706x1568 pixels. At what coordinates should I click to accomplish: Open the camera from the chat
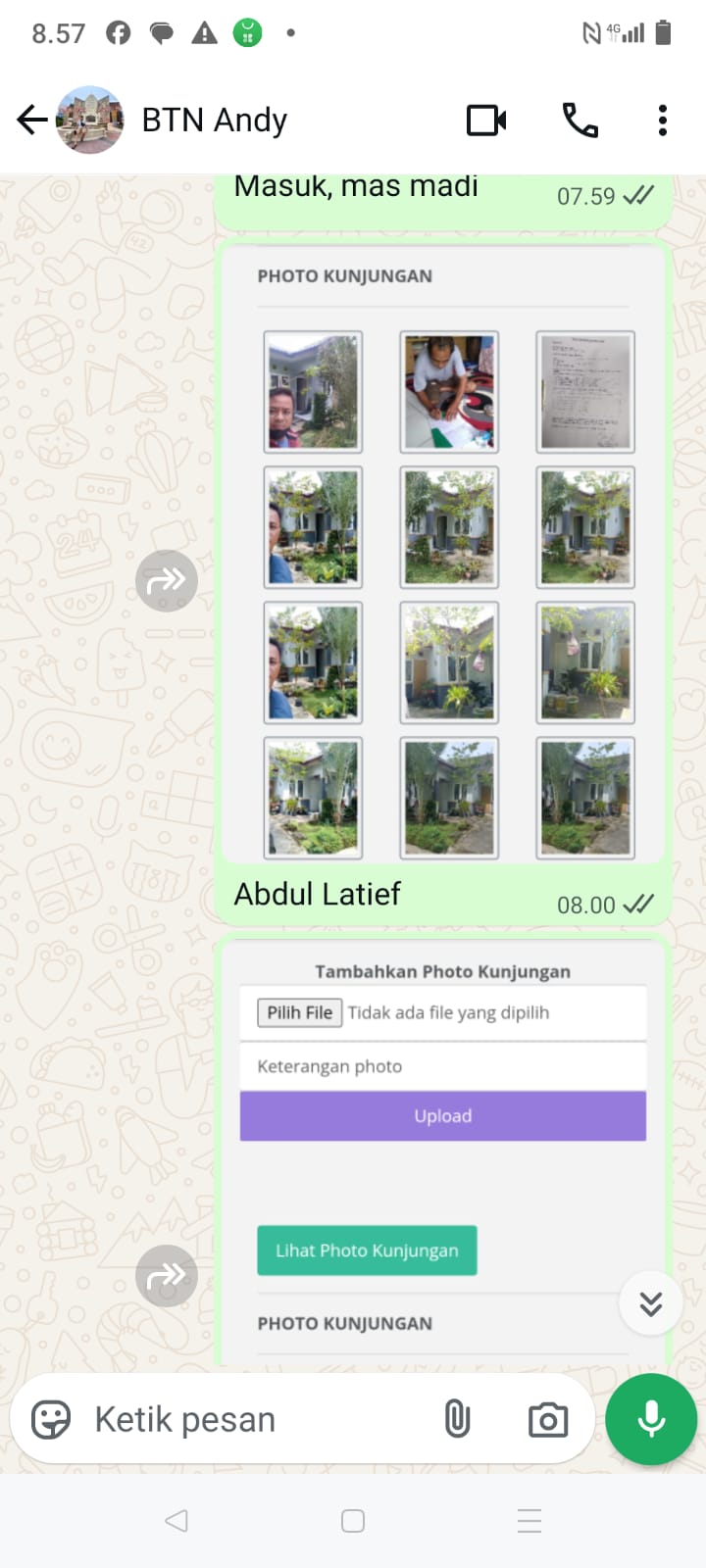click(x=547, y=1419)
